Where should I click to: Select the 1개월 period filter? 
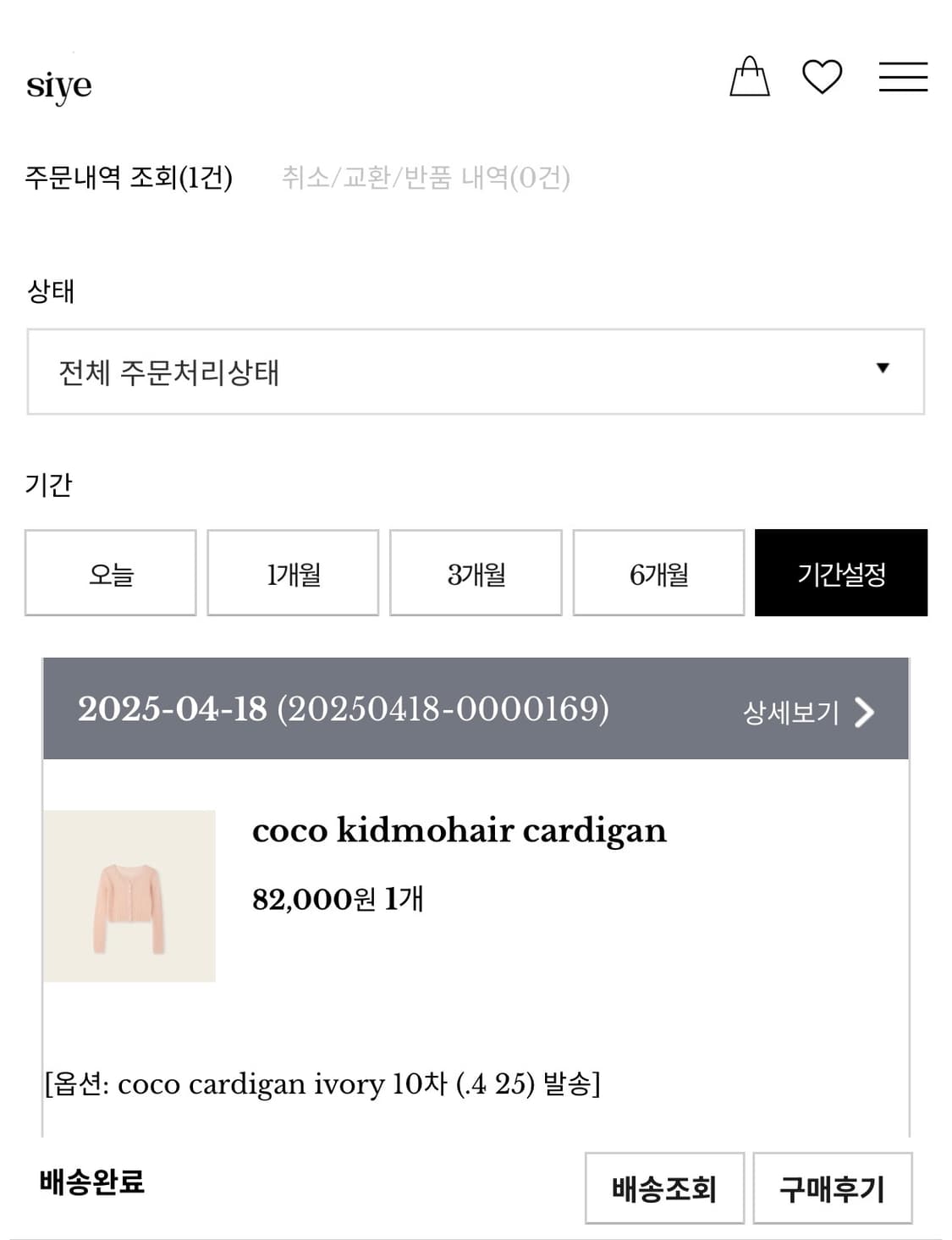pyautogui.click(x=293, y=572)
